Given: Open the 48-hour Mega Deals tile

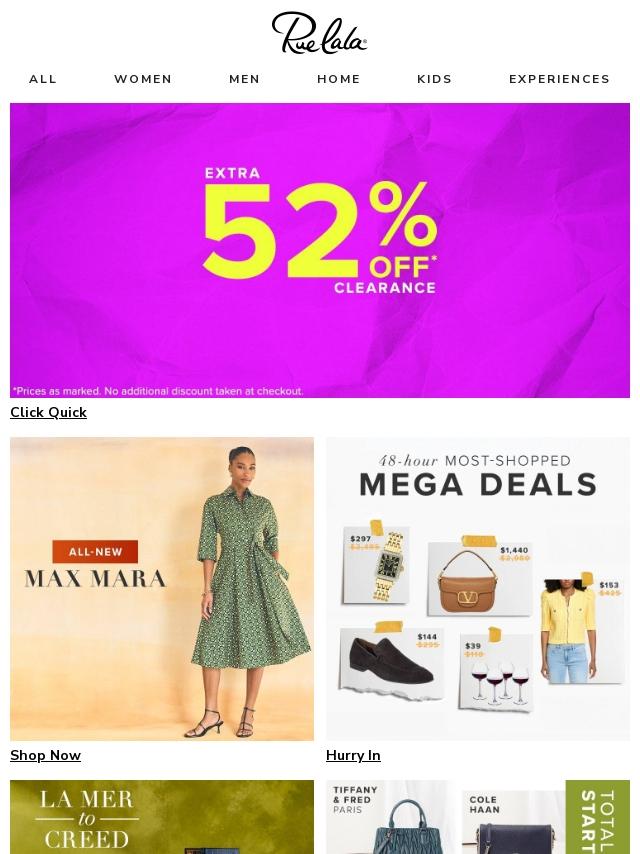Looking at the screenshot, I should (478, 588).
